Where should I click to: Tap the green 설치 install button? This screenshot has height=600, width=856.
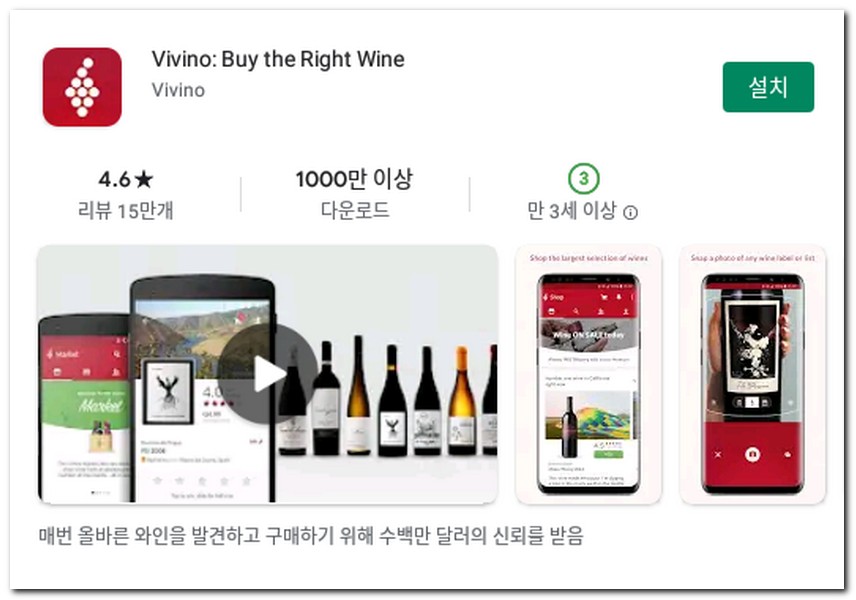pos(768,87)
